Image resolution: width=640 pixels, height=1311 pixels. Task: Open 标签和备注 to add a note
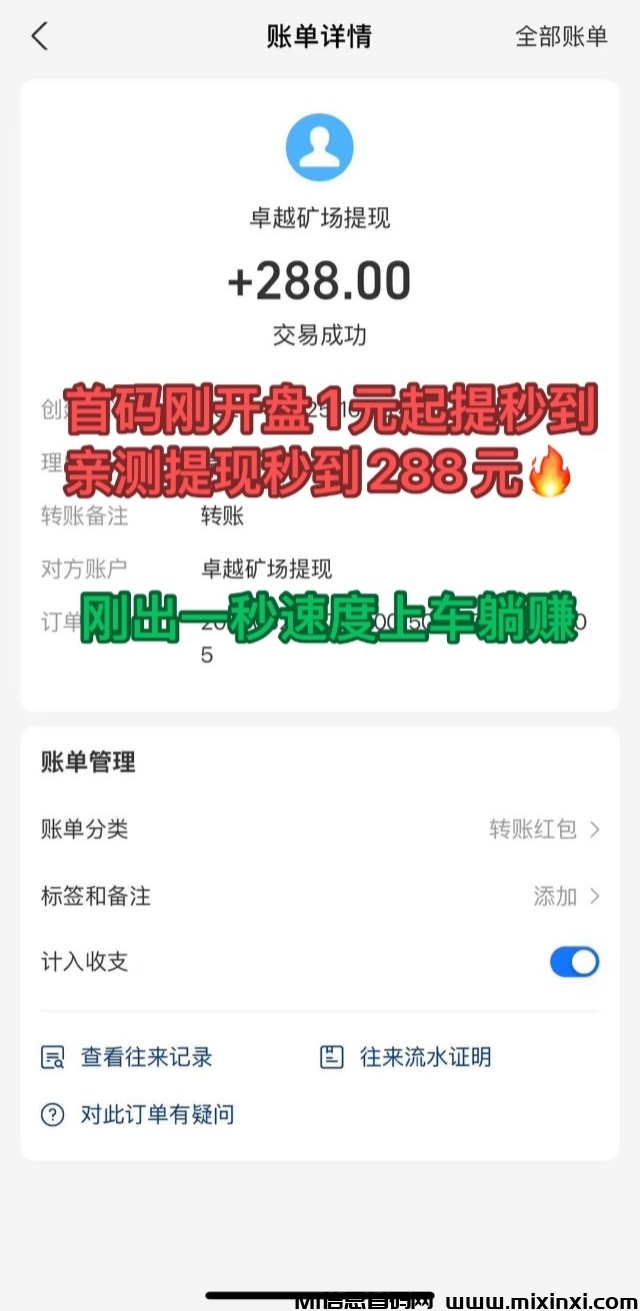coord(320,896)
